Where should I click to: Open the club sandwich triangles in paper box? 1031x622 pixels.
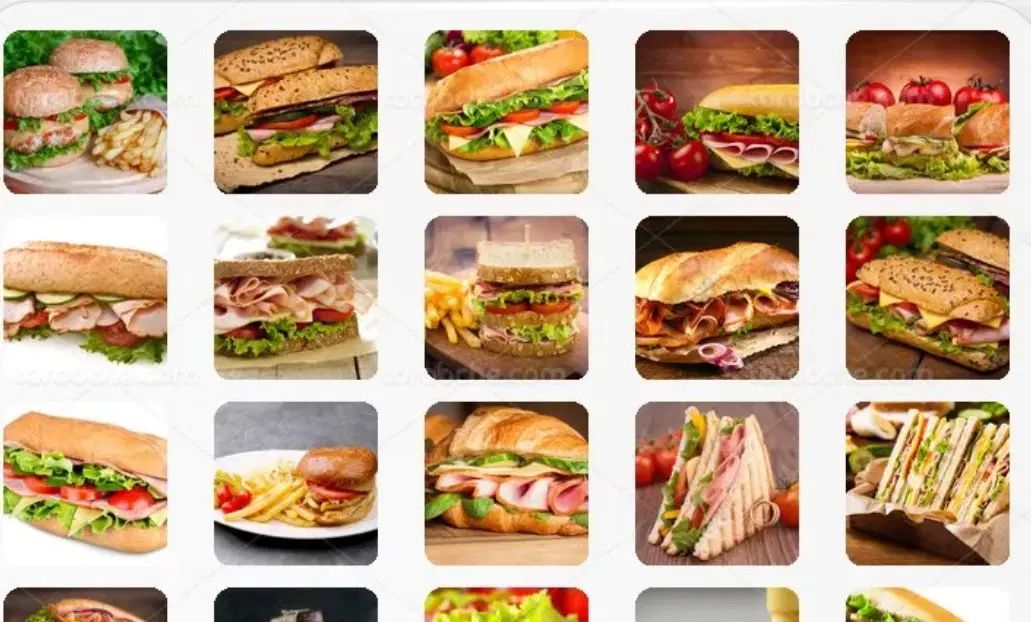click(x=927, y=483)
